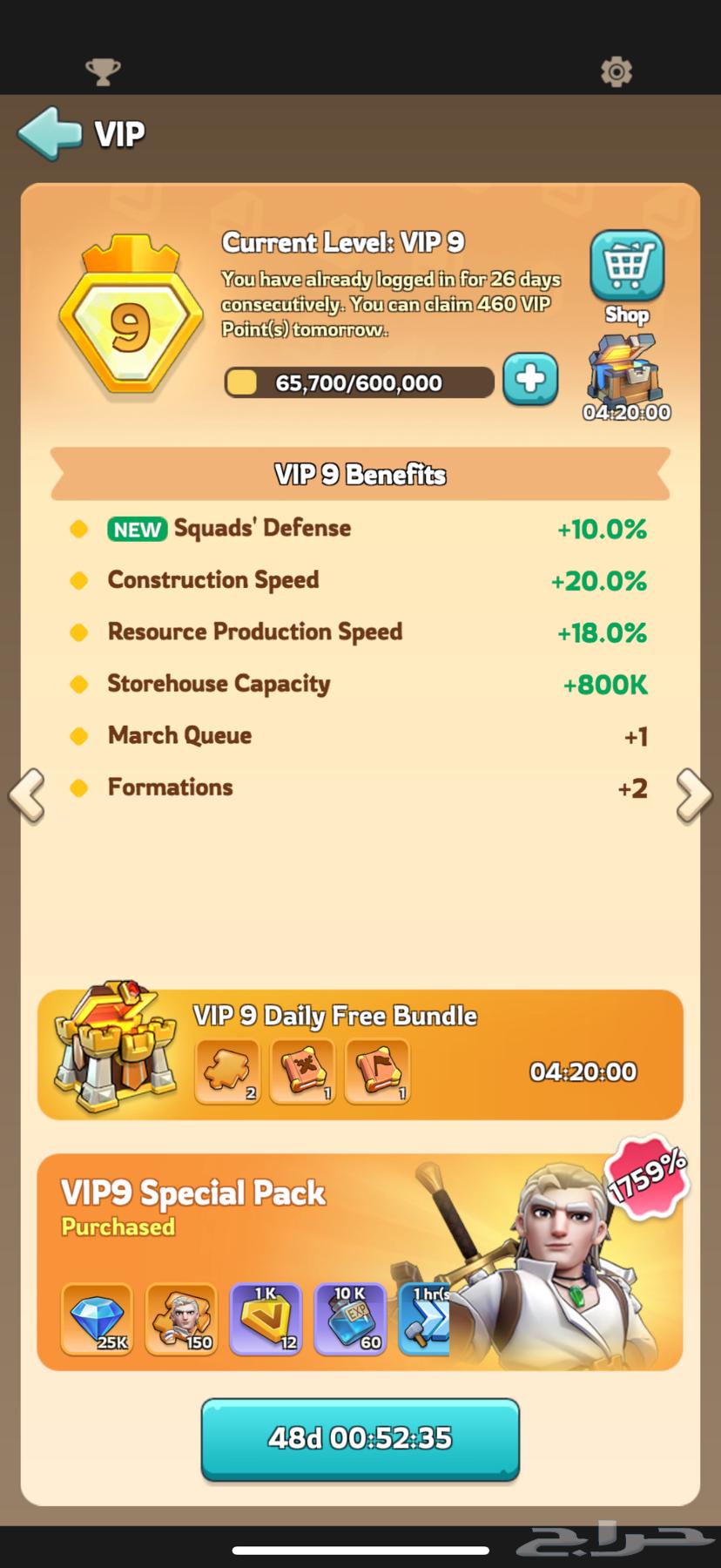721x1568 pixels.
Task: Inspect the 25K diamonds reward item
Action: point(97,1319)
